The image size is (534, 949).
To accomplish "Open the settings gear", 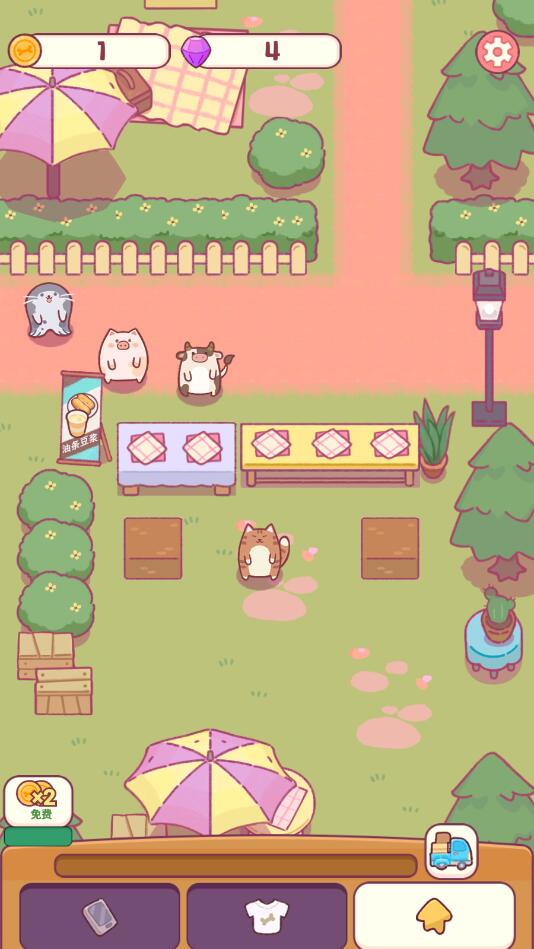I will (x=497, y=52).
